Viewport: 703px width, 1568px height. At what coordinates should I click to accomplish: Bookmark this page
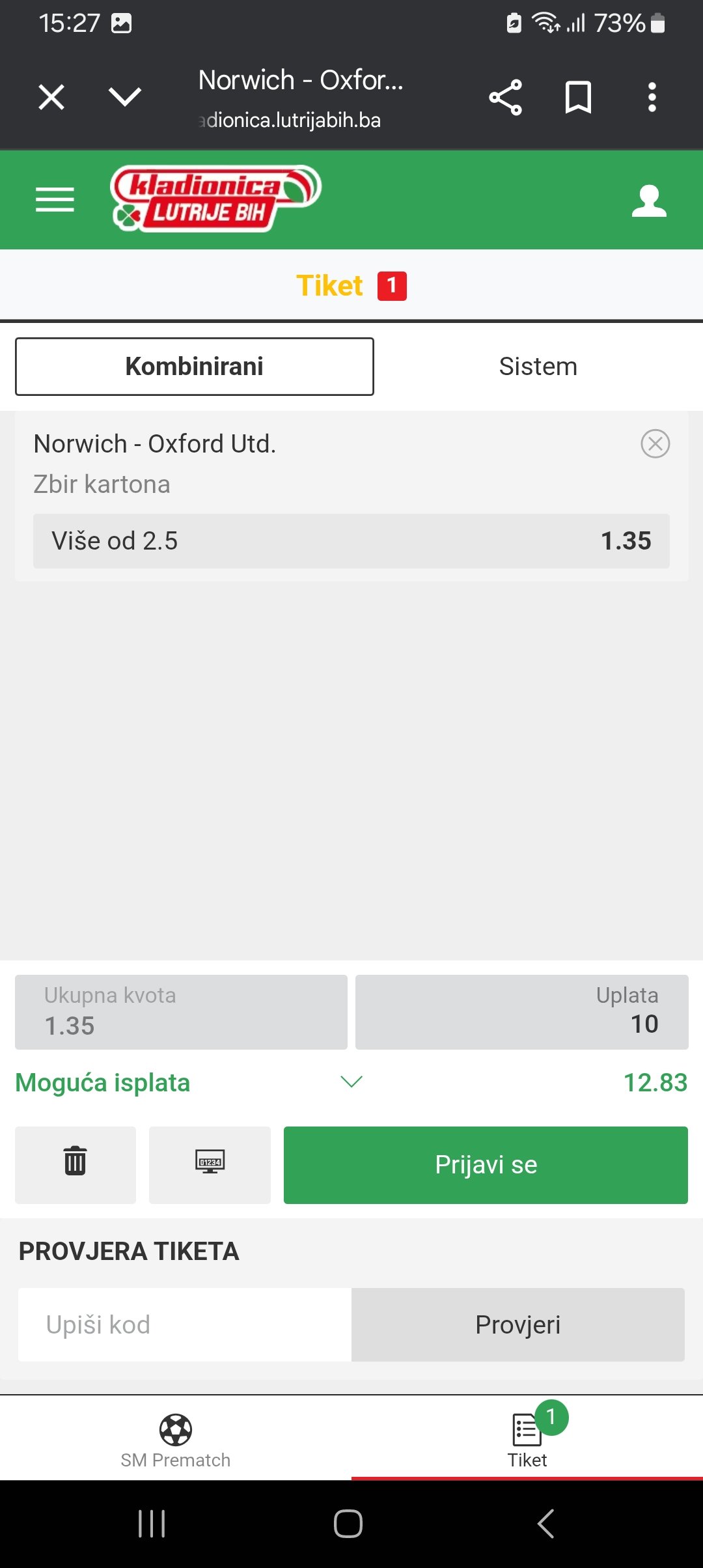(x=578, y=98)
